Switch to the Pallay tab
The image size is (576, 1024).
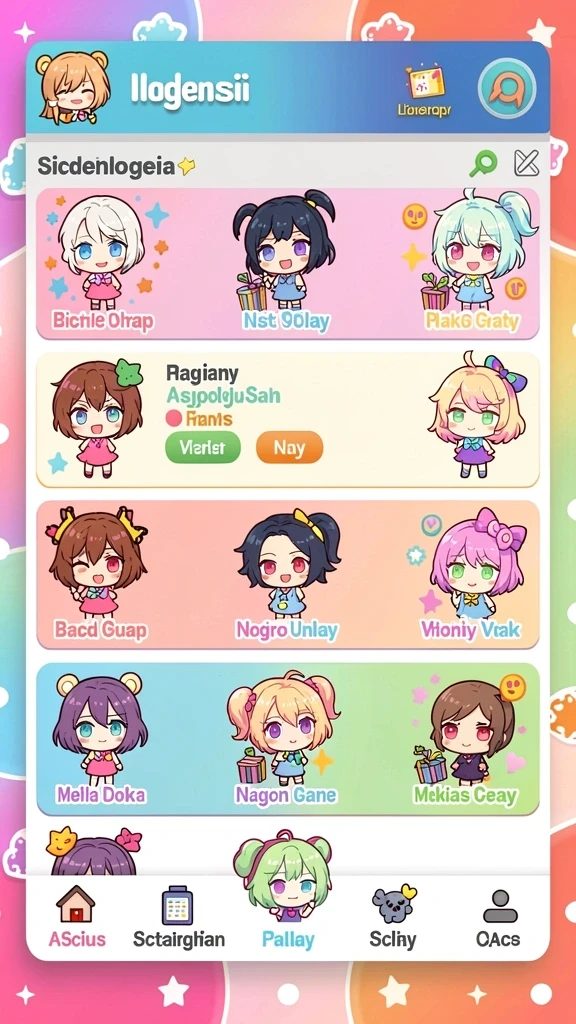288,917
